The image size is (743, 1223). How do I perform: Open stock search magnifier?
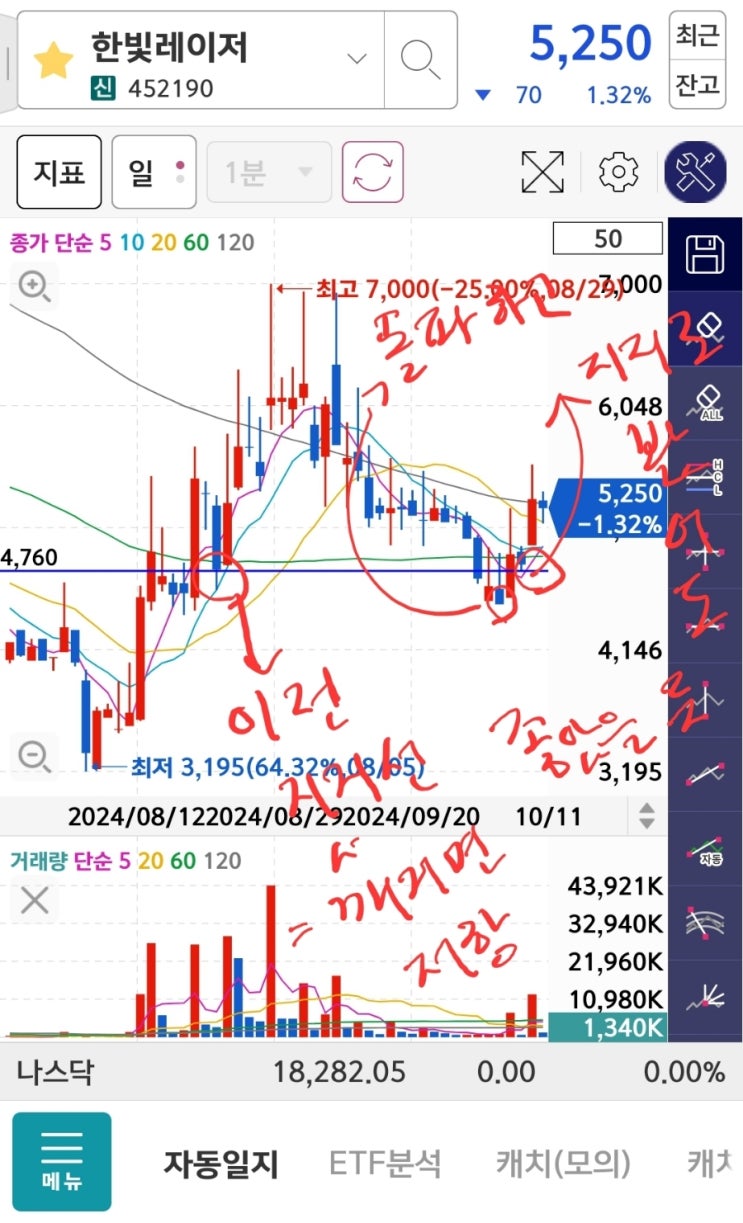click(420, 59)
